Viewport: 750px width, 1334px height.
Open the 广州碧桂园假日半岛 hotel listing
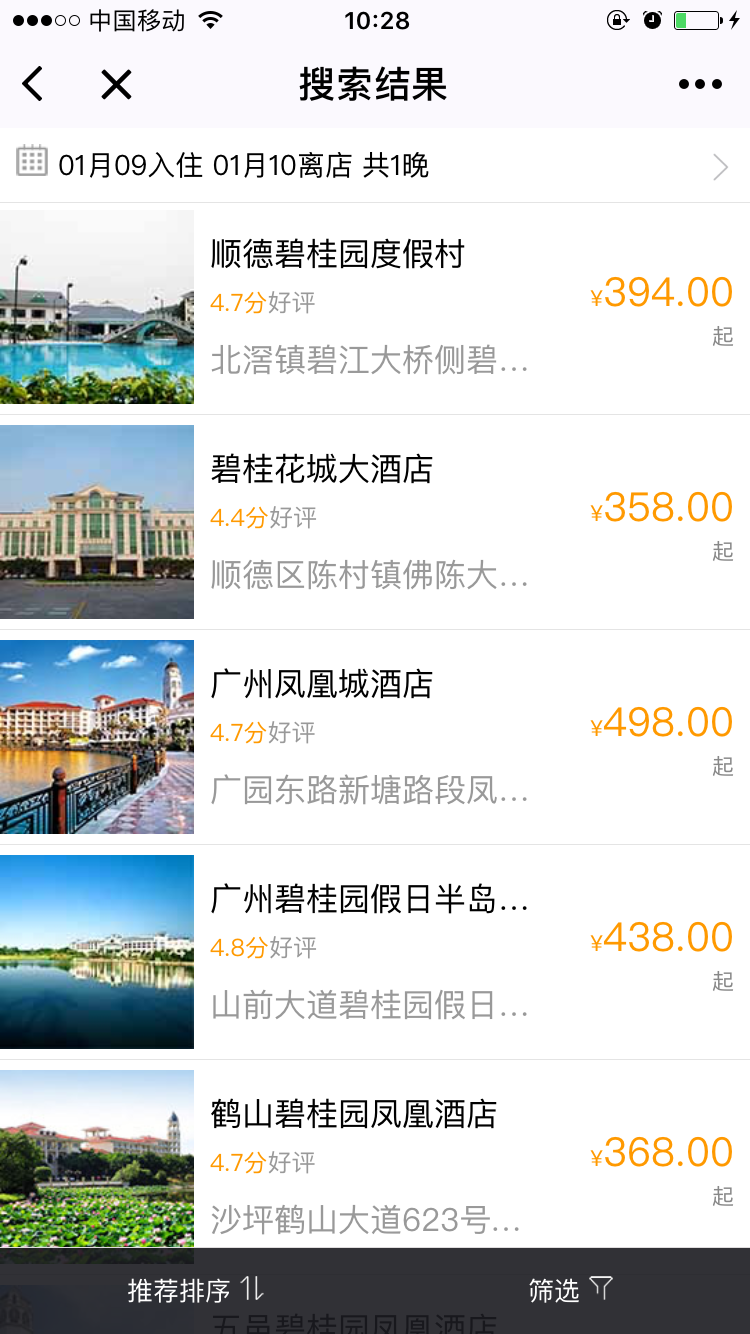coord(374,952)
